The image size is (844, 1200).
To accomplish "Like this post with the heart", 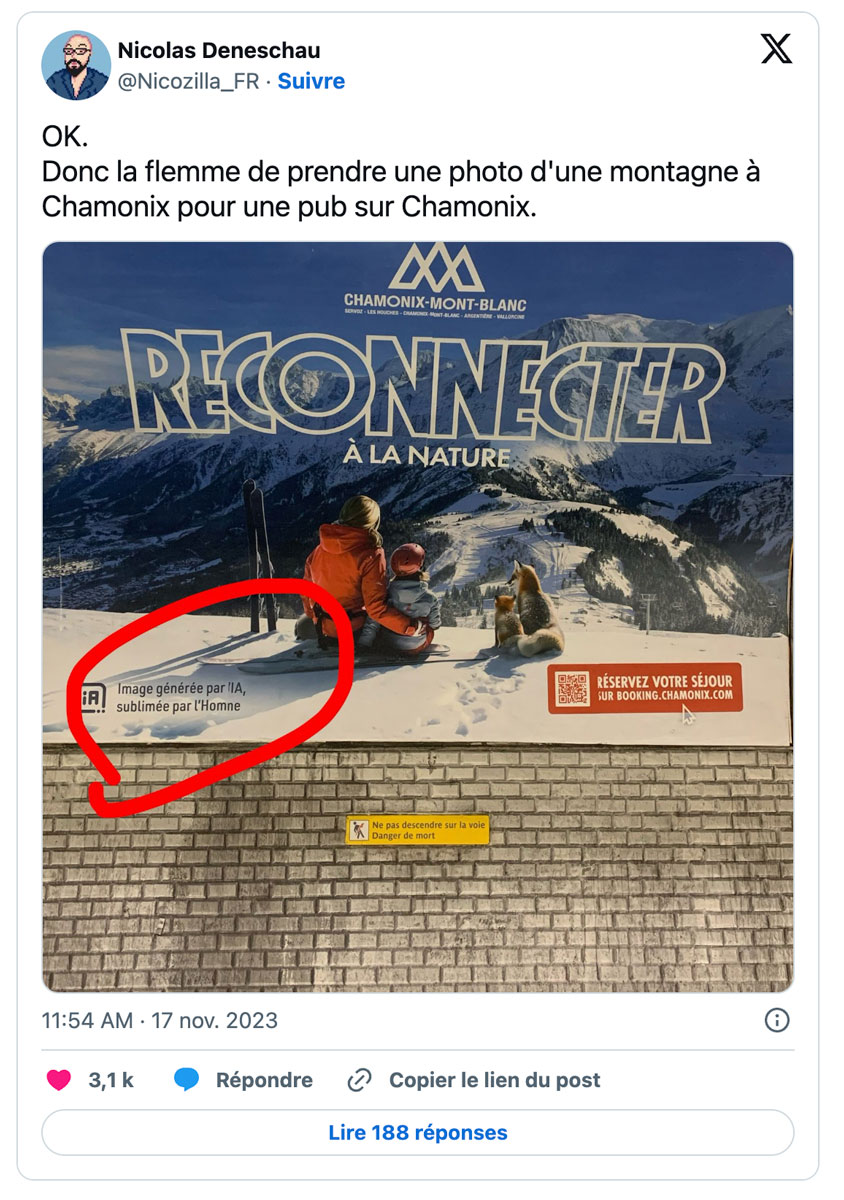I will 59,1080.
